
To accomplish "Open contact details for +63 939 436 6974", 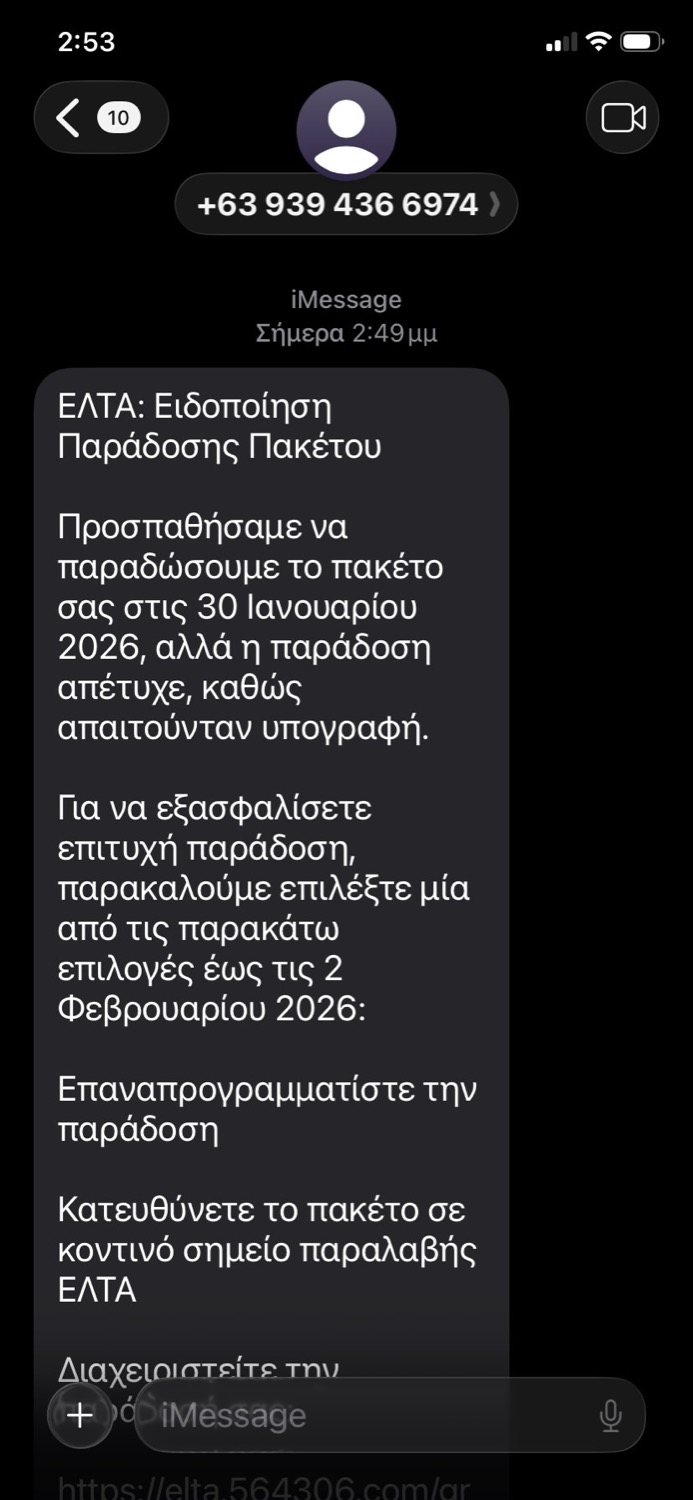I will point(346,205).
